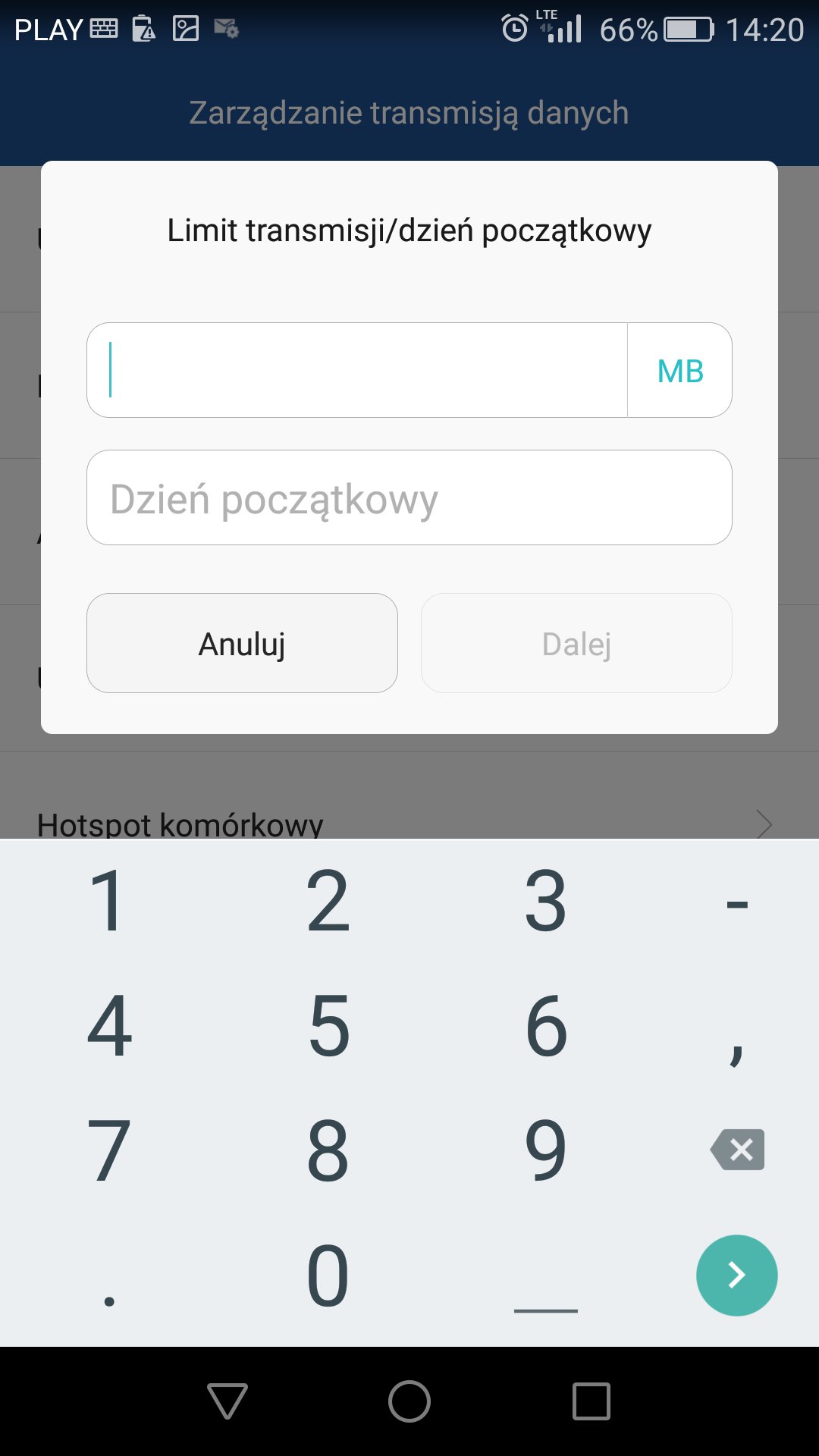Tap the green next arrow key

pos(736,1275)
